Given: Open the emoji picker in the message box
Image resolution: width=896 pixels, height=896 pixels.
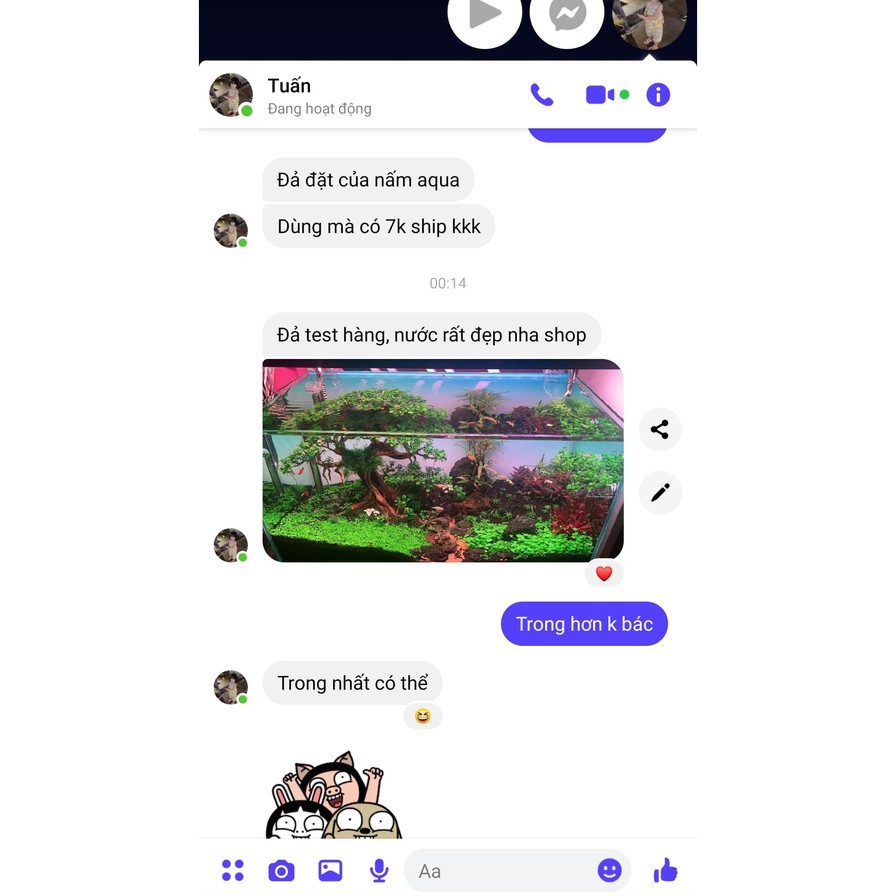Looking at the screenshot, I should pos(609,870).
